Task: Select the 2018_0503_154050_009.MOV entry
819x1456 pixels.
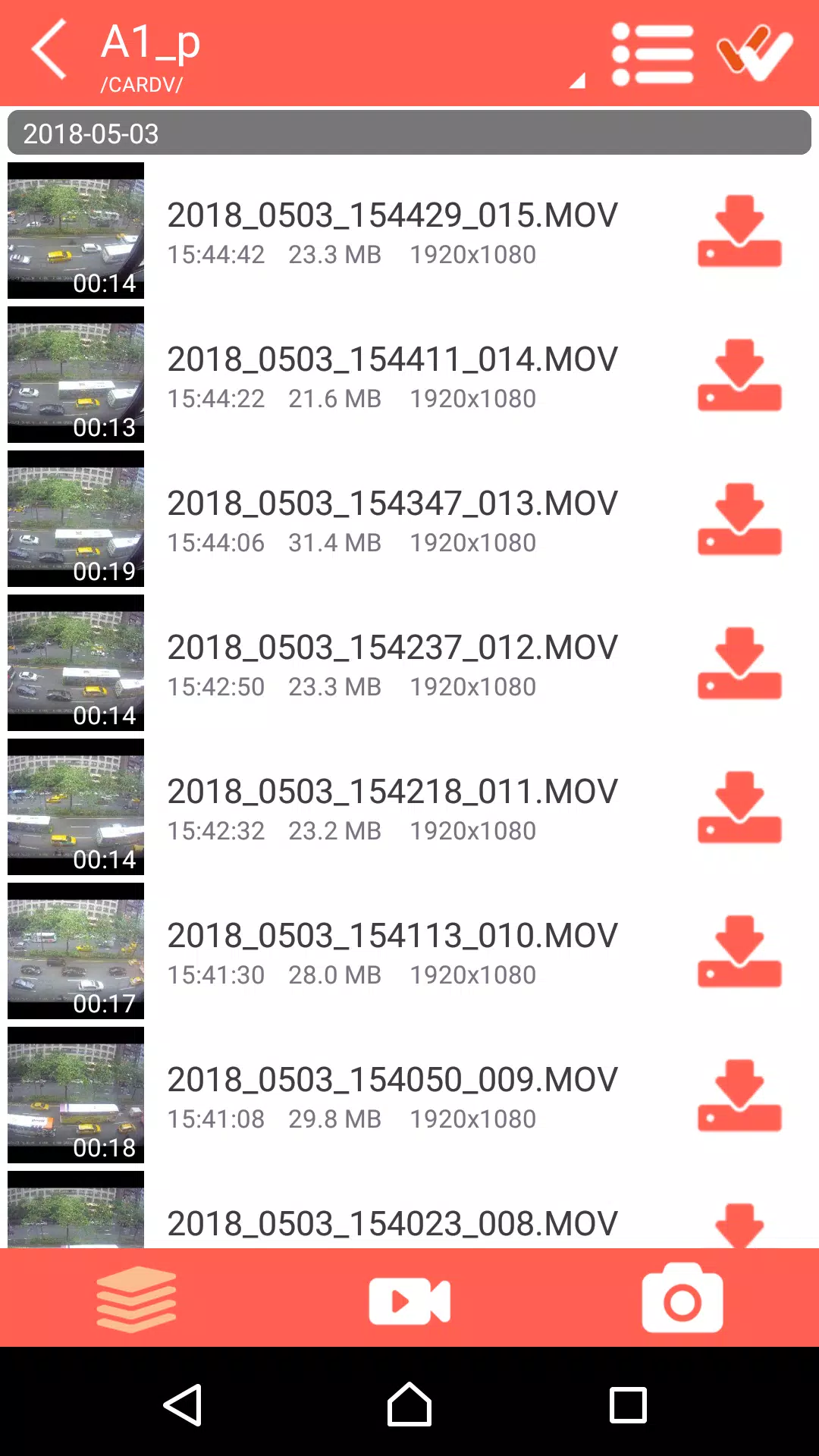Action: 409,1095
